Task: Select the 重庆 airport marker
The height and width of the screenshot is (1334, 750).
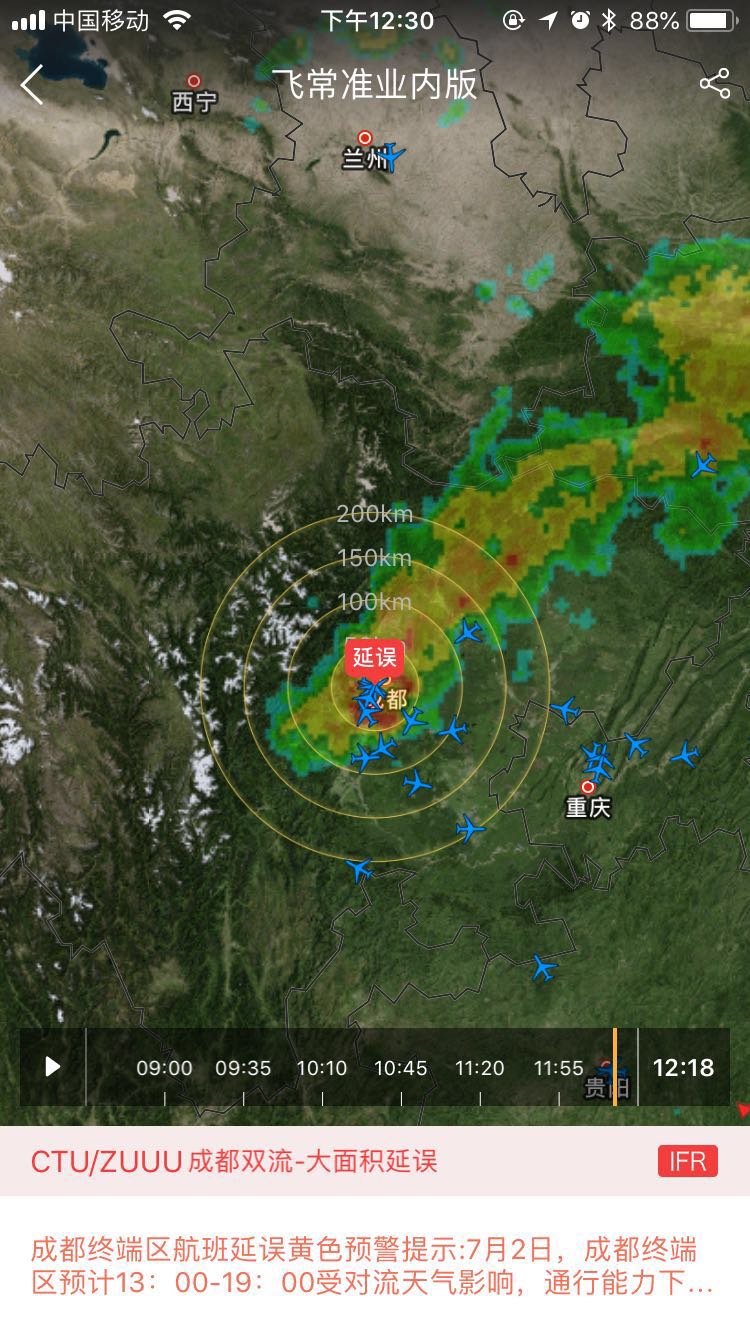Action: pos(588,788)
